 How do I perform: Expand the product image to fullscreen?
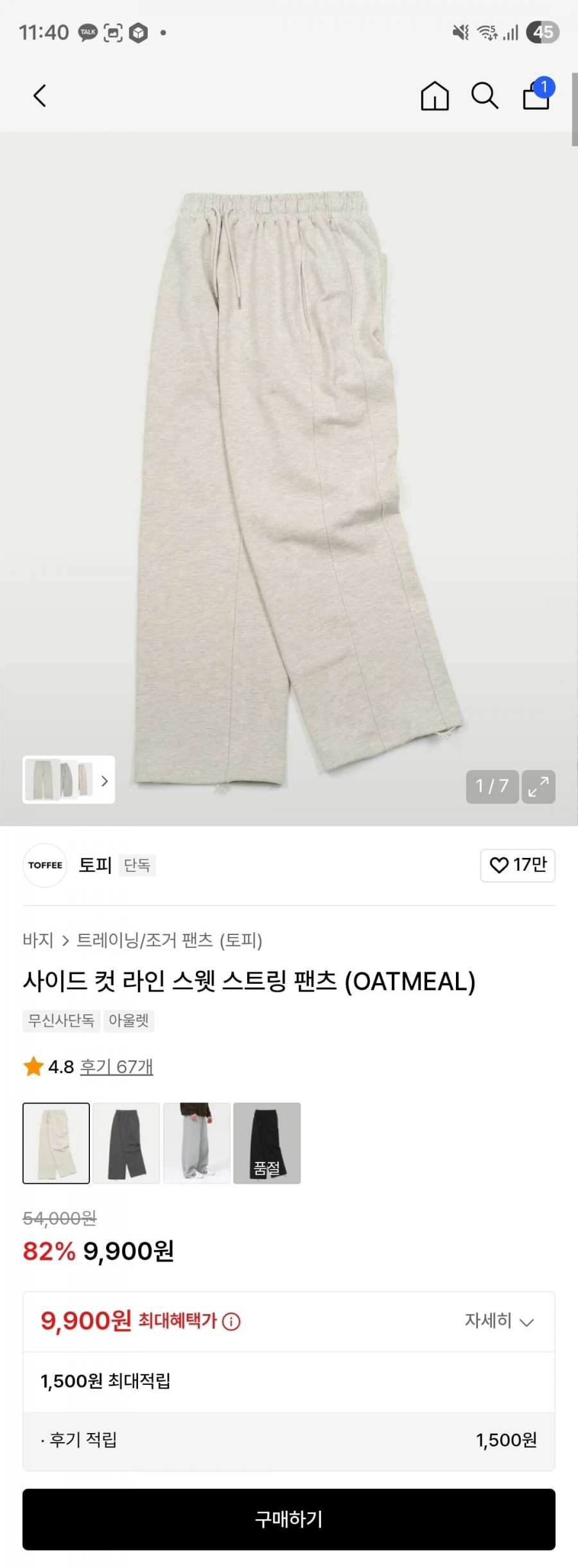538,786
